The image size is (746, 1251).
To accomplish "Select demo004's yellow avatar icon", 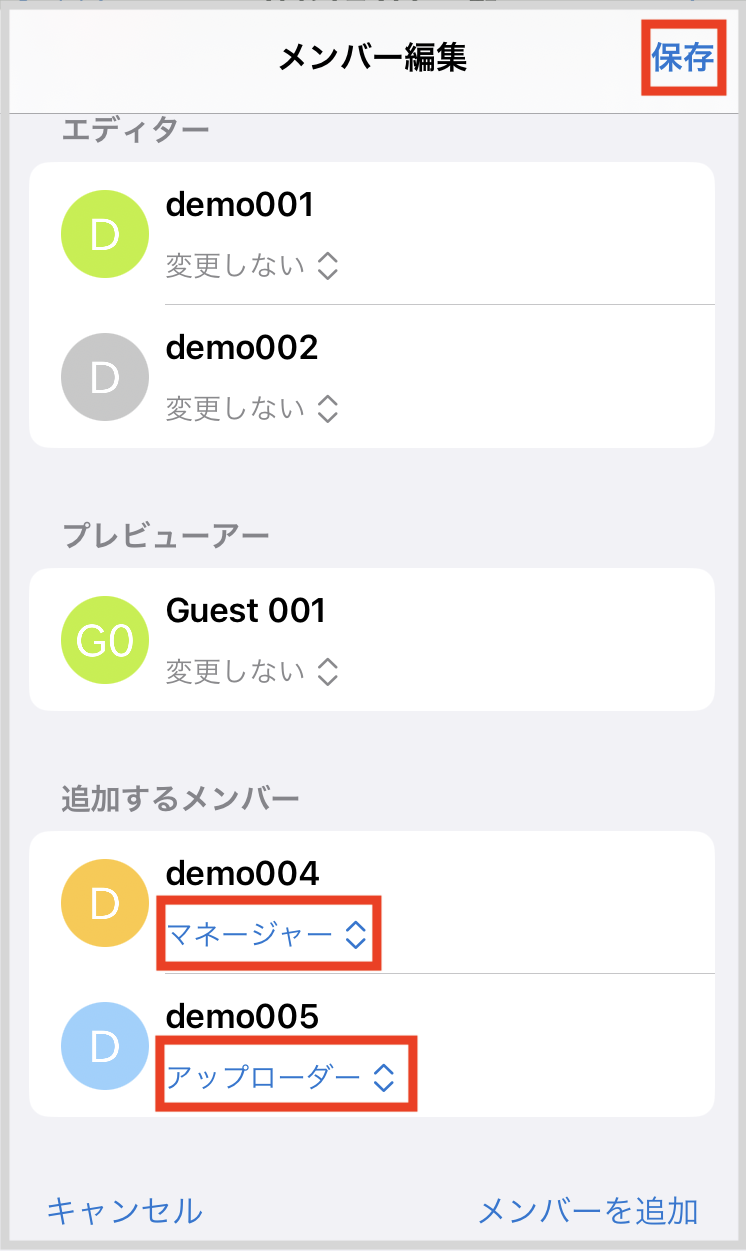I will pos(104,902).
